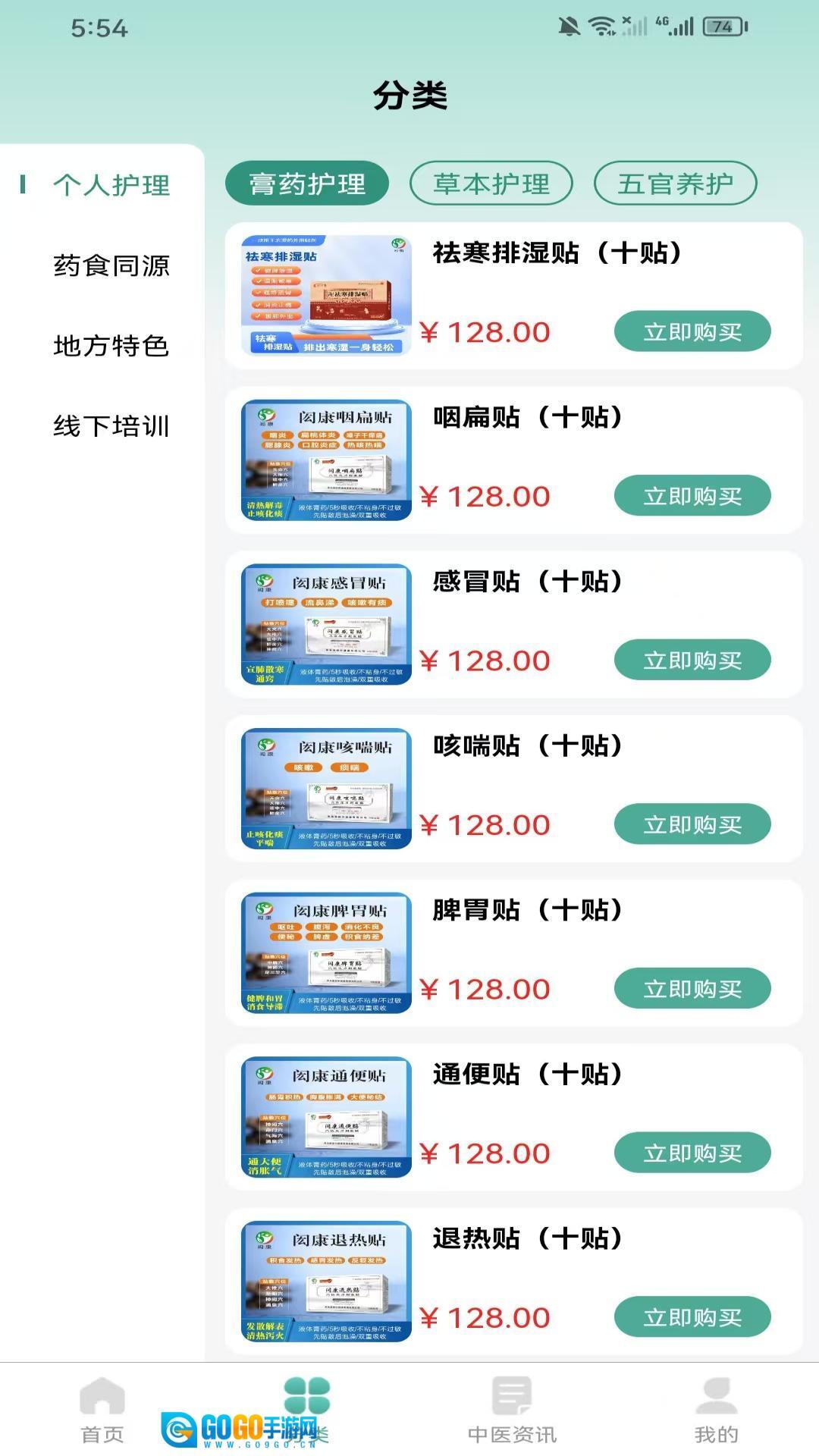Open the 祛寒排湿贴 product image
This screenshot has height=1456, width=819.
pyautogui.click(x=326, y=295)
